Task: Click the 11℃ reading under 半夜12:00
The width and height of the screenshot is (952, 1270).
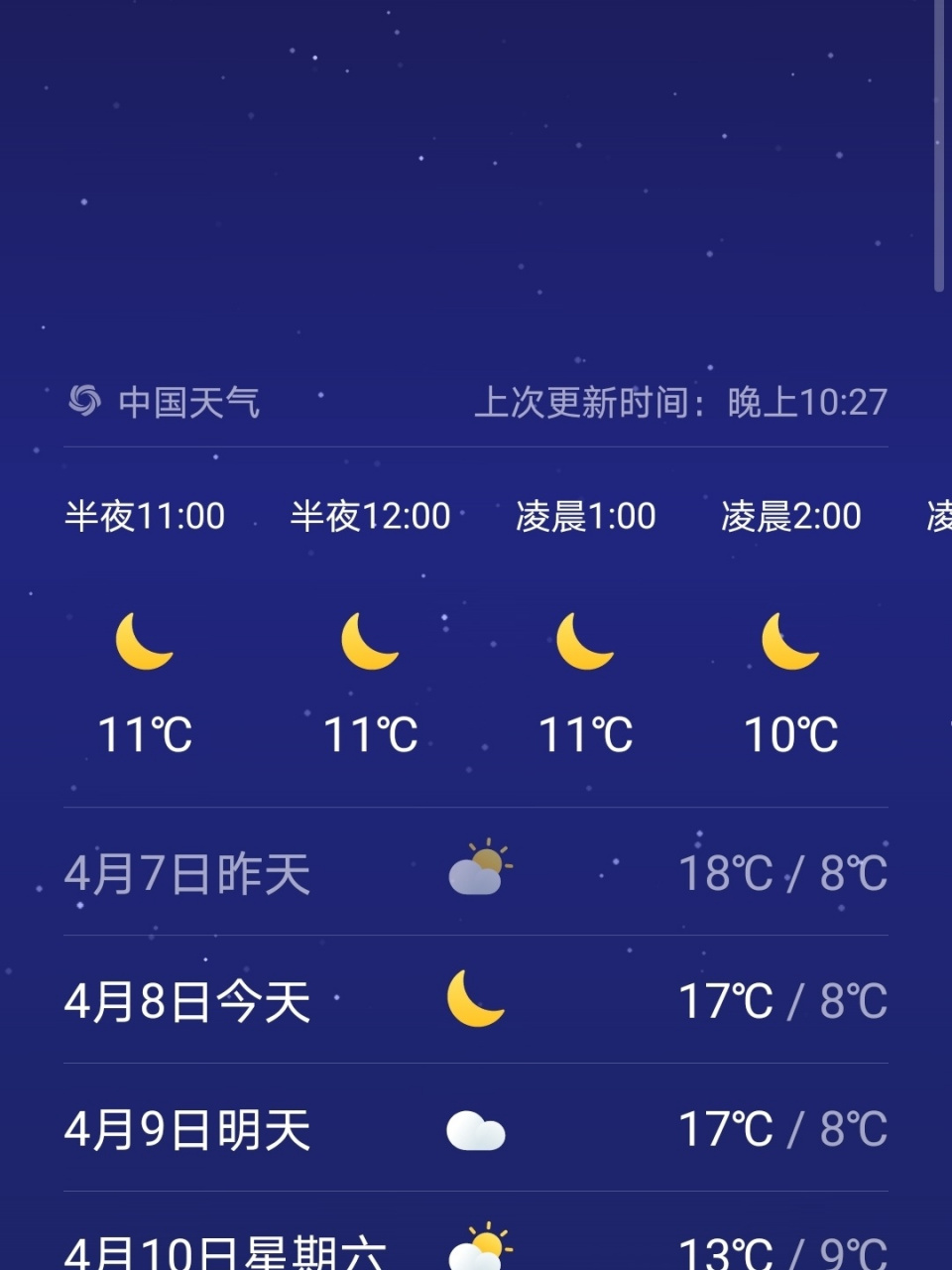Action: (x=369, y=734)
